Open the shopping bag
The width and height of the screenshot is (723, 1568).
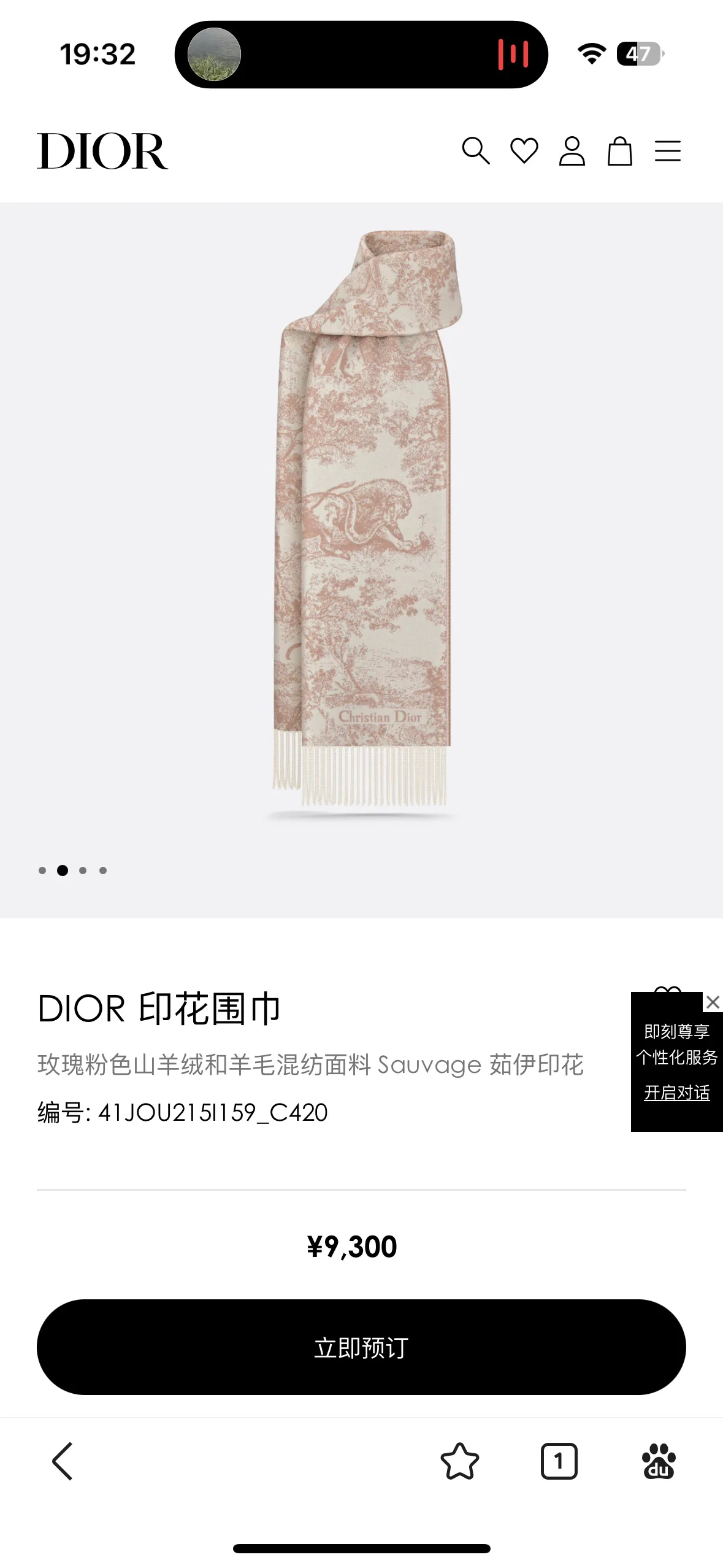tap(619, 151)
